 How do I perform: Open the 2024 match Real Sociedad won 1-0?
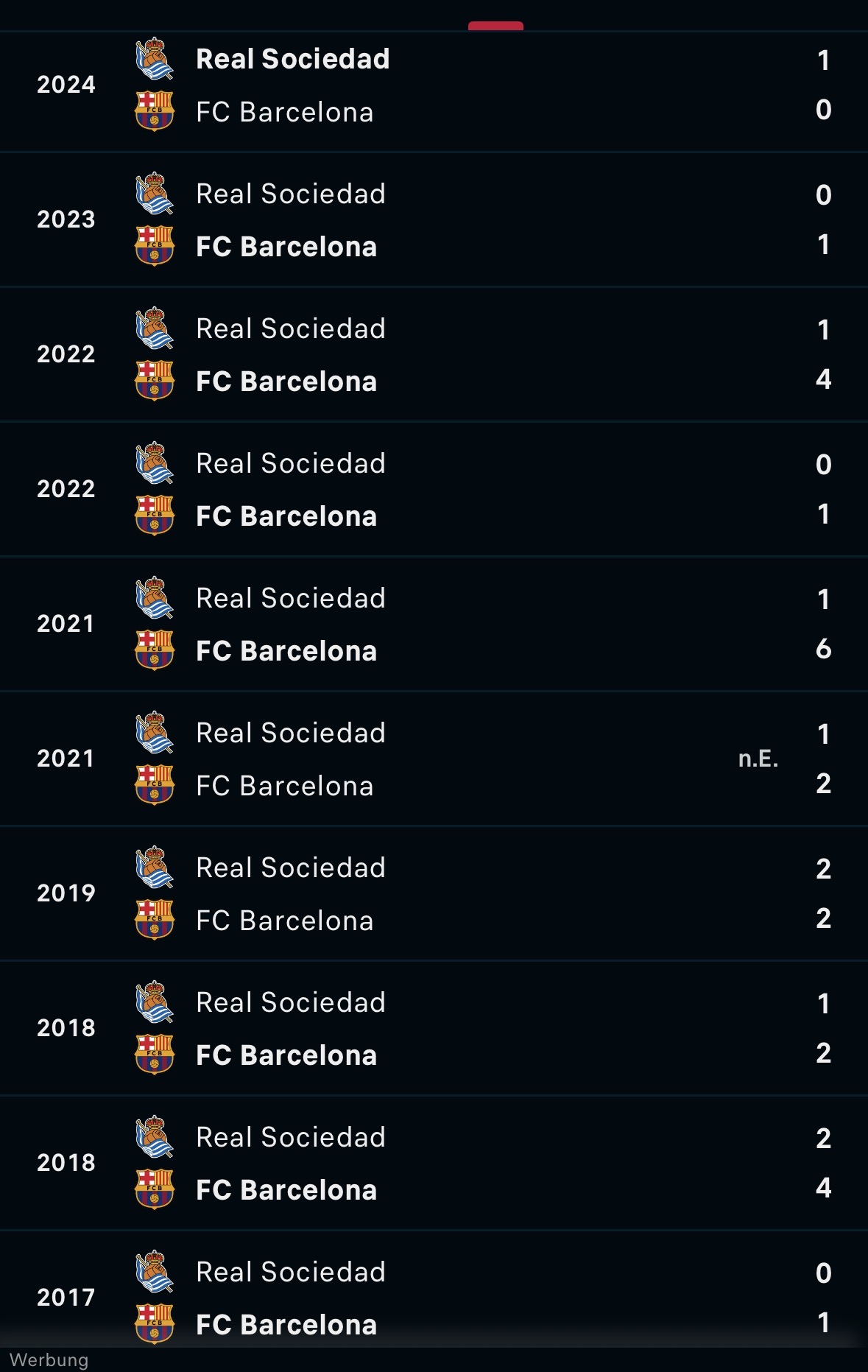pos(434,85)
